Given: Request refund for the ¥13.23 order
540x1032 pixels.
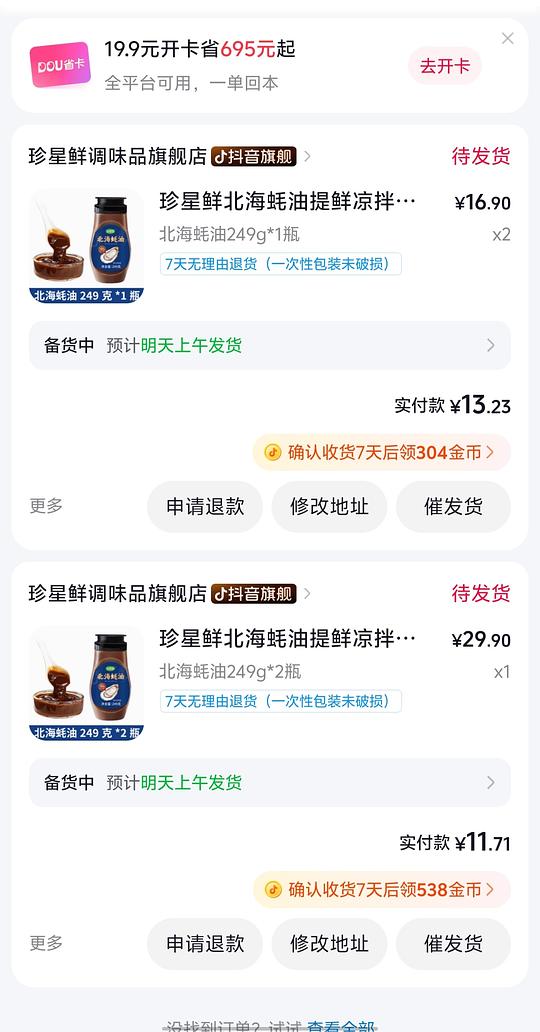Looking at the screenshot, I should click(205, 506).
